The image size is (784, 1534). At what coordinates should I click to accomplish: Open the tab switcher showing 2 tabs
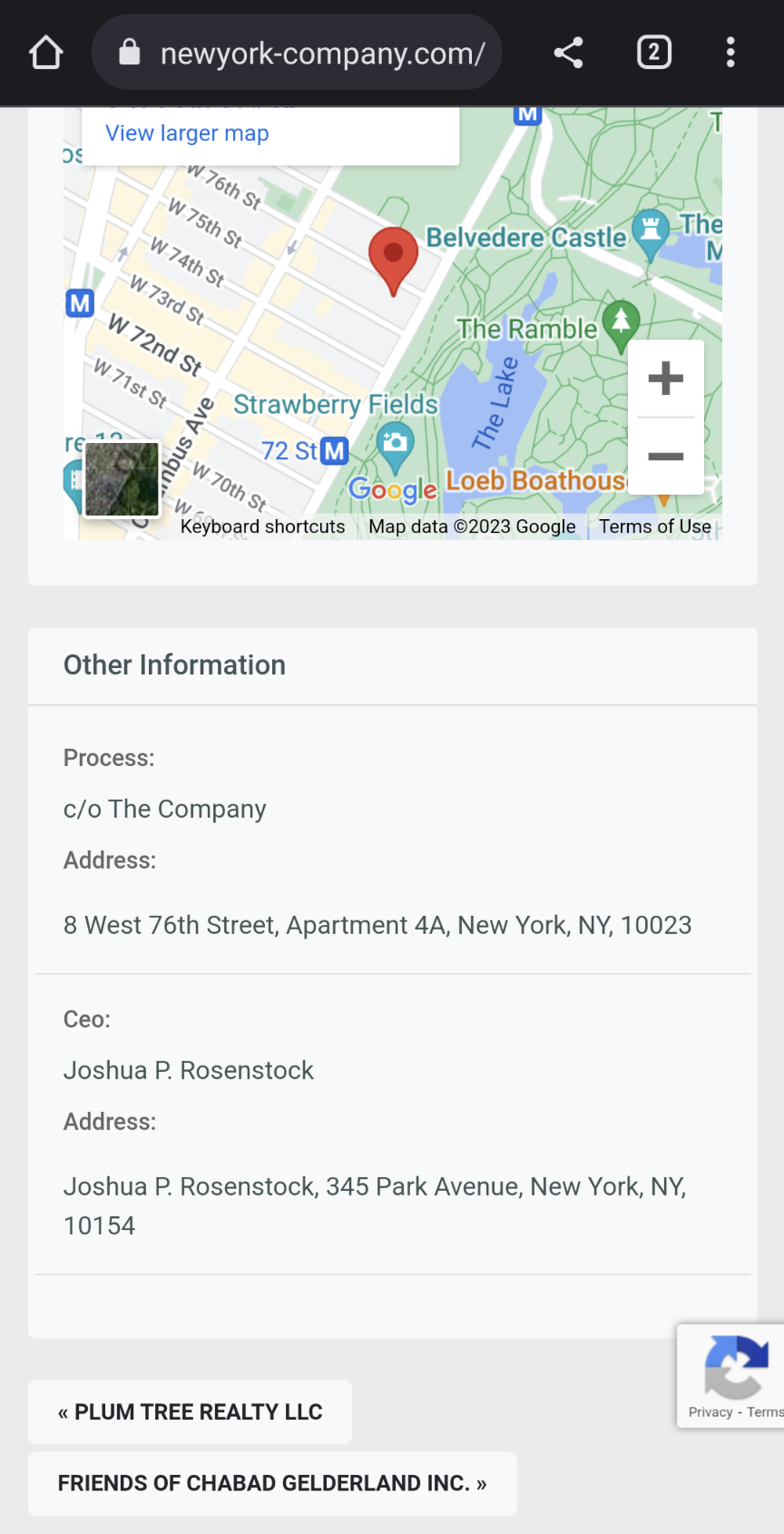(653, 53)
